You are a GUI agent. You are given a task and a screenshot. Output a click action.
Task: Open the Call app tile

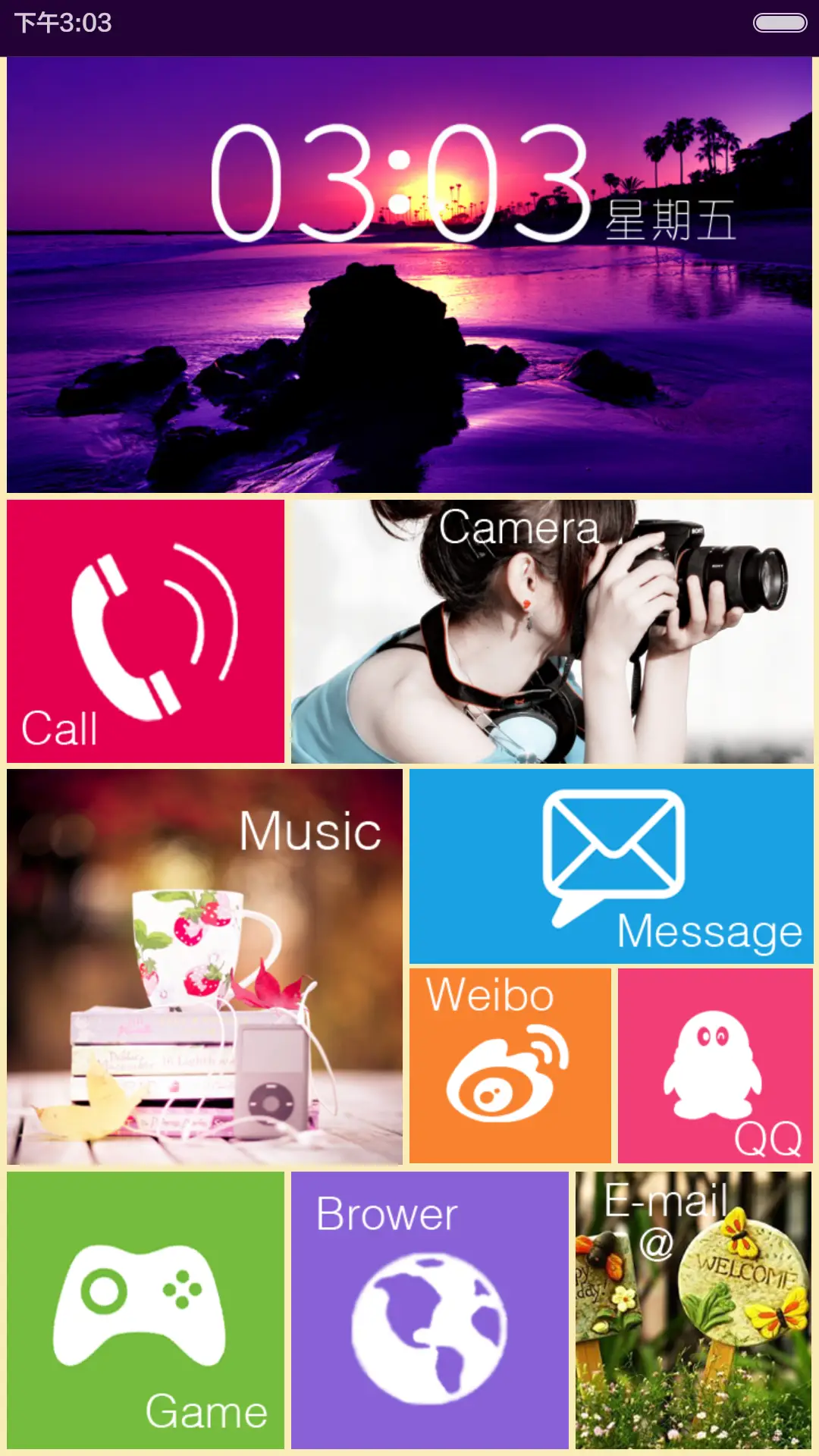[144, 629]
